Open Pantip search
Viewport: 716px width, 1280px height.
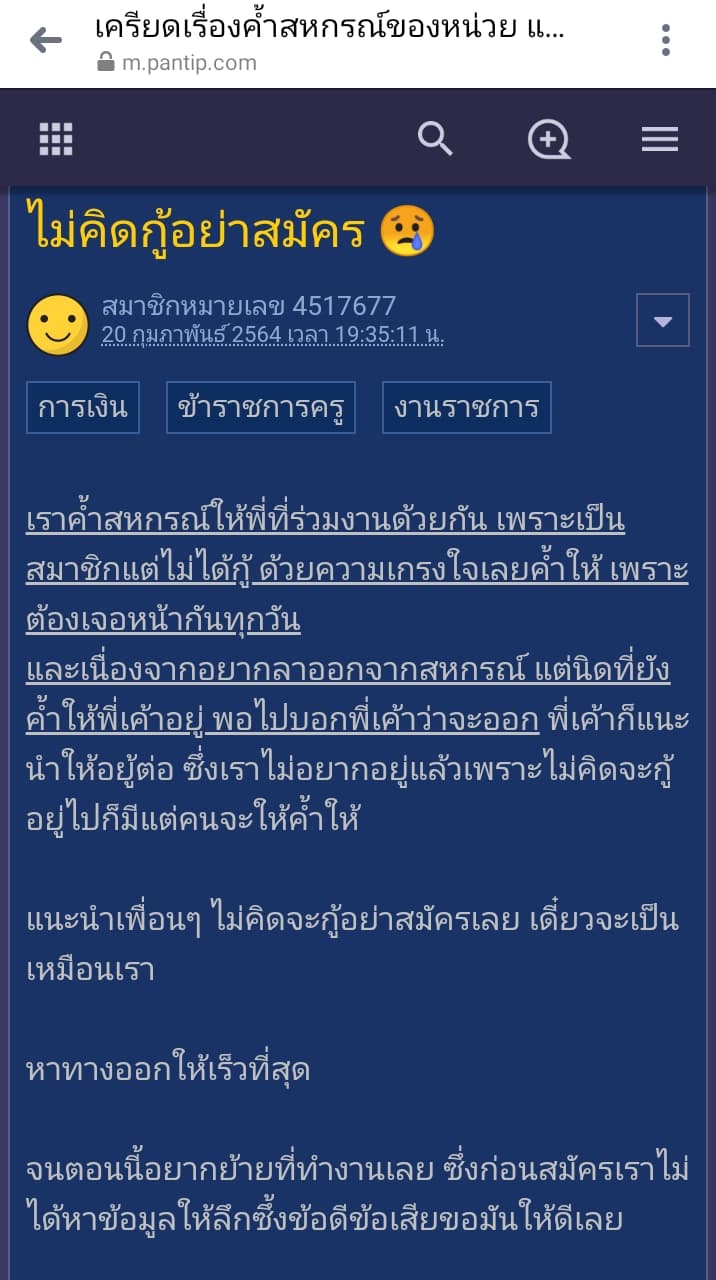(435, 138)
